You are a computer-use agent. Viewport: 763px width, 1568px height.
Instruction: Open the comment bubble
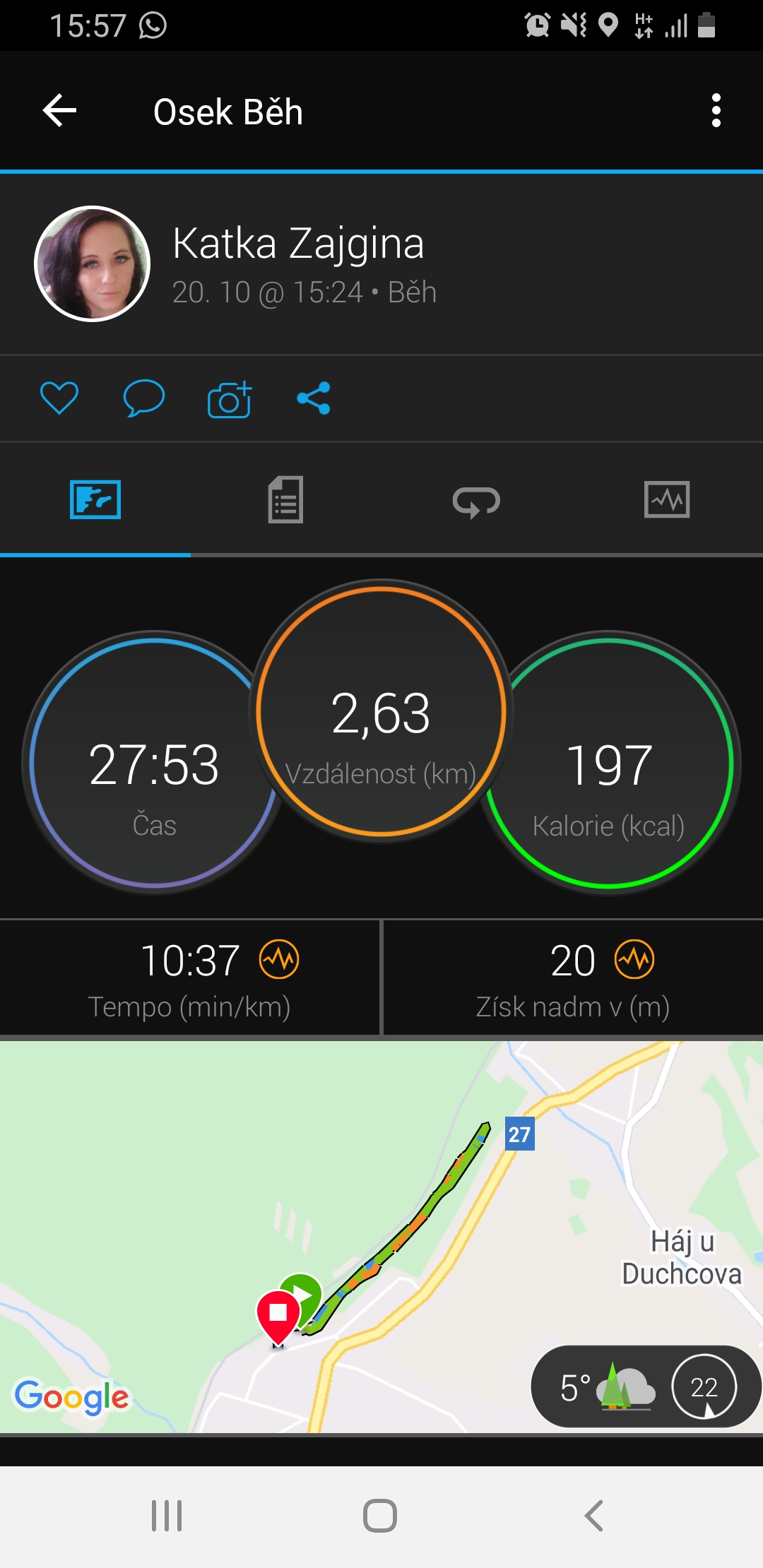[x=144, y=398]
